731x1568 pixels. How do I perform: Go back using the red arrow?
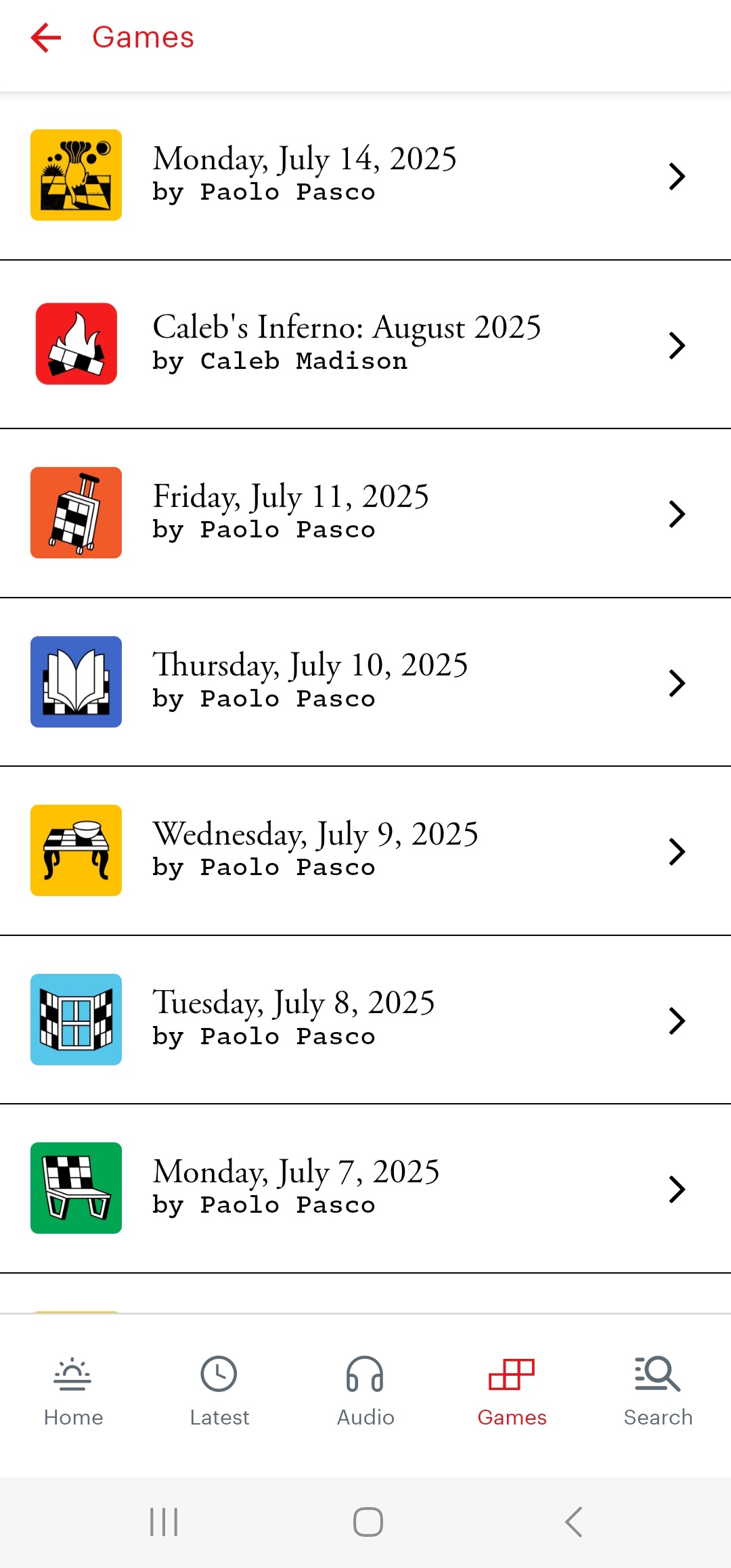point(46,37)
